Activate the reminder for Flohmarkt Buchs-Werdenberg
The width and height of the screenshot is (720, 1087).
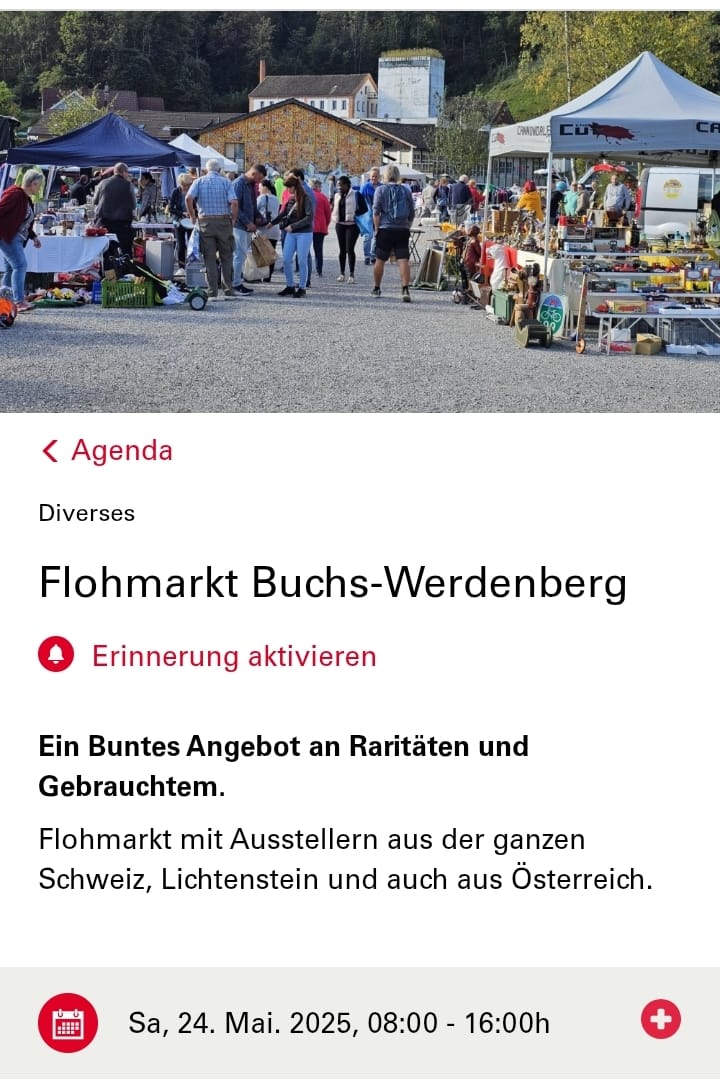(208, 656)
